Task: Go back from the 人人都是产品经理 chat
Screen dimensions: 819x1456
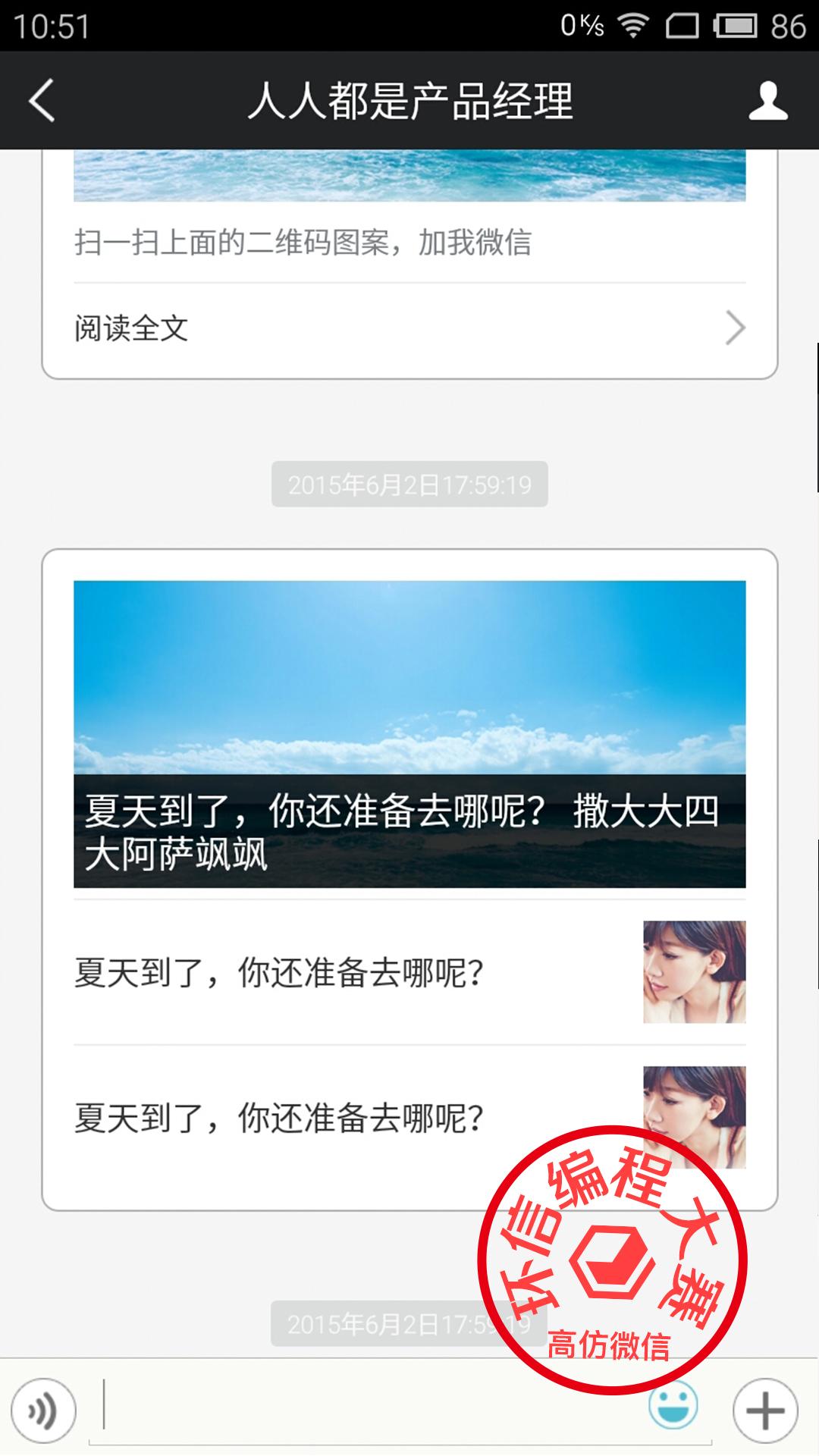Action: point(42,101)
